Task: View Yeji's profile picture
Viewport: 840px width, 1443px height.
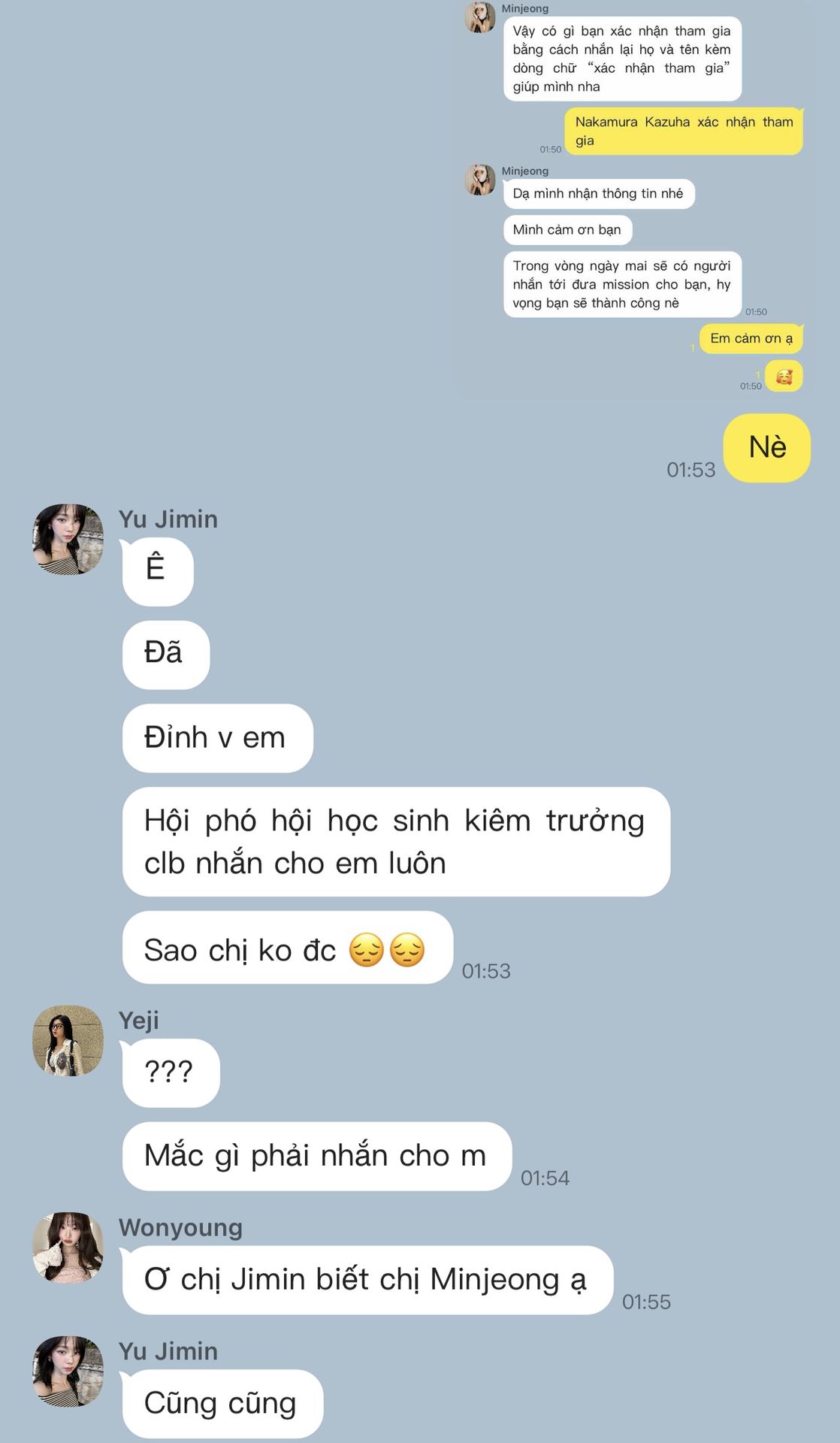Action: click(x=68, y=1041)
